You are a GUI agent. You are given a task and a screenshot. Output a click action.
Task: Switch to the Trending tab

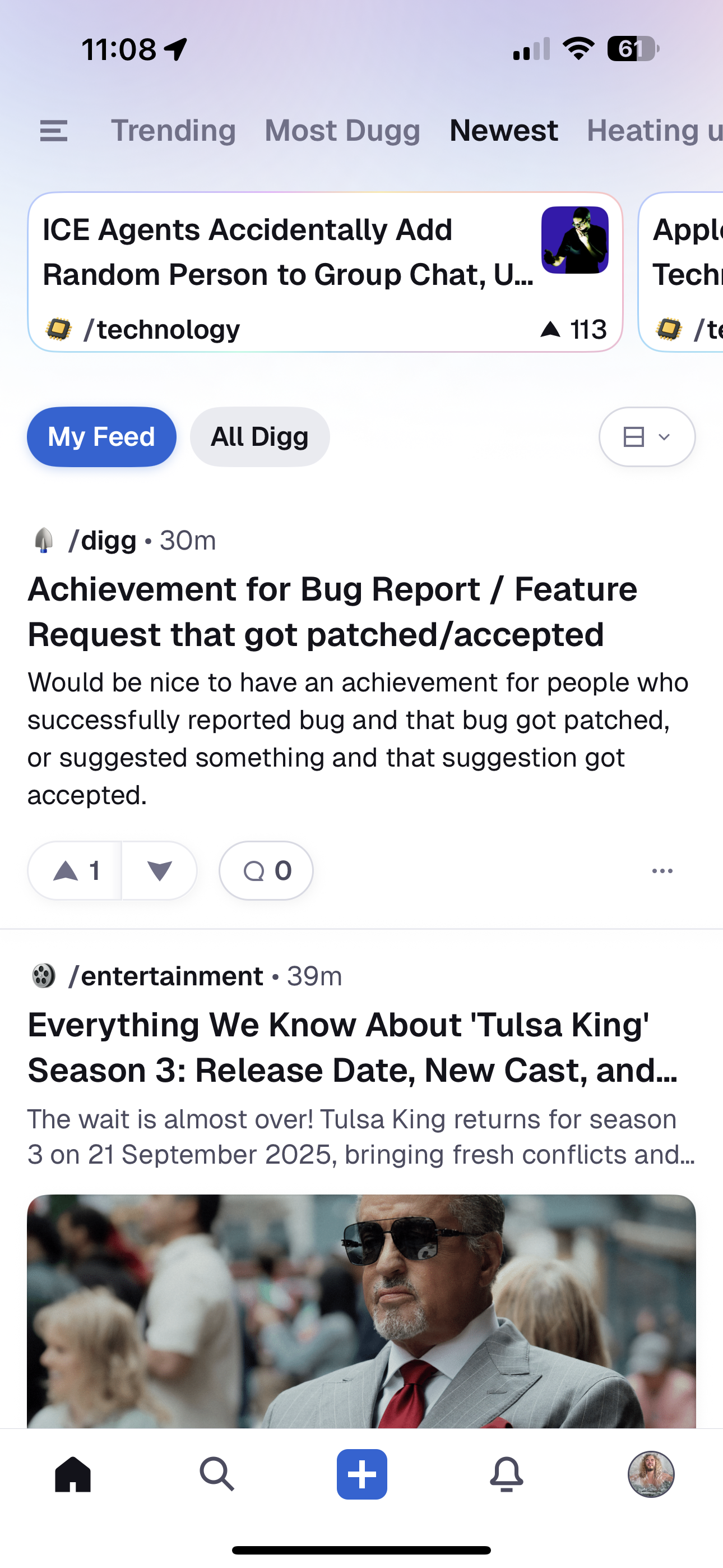tap(173, 131)
